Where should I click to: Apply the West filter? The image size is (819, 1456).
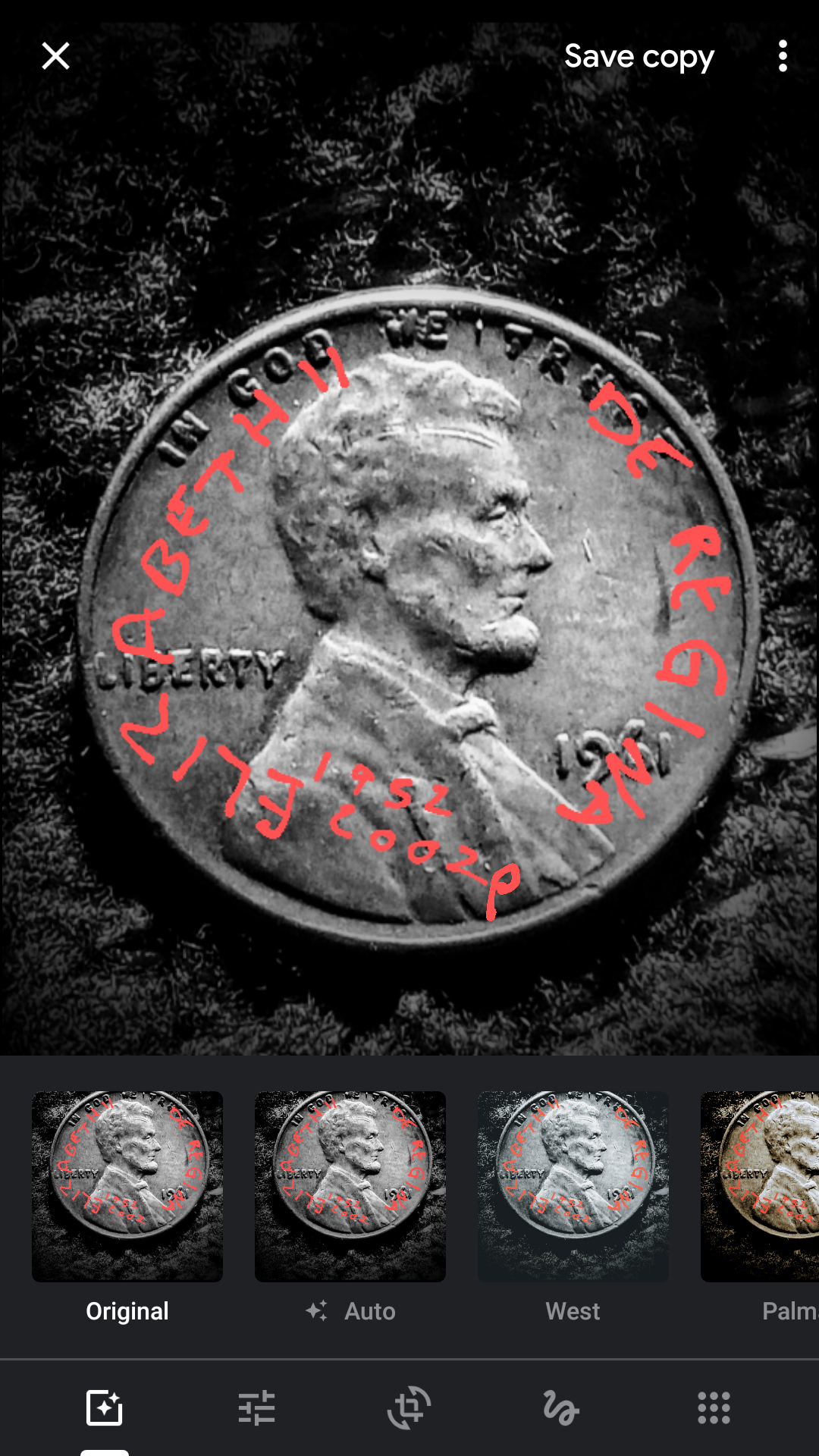point(573,1187)
